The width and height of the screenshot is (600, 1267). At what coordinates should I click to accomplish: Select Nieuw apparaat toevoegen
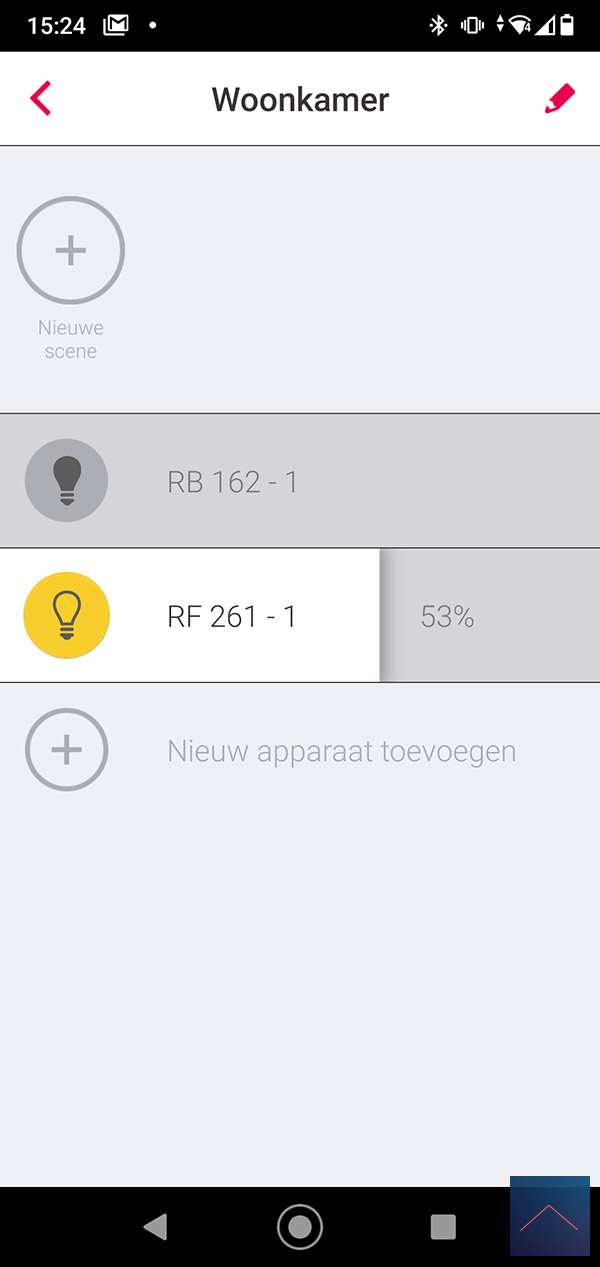[x=340, y=751]
